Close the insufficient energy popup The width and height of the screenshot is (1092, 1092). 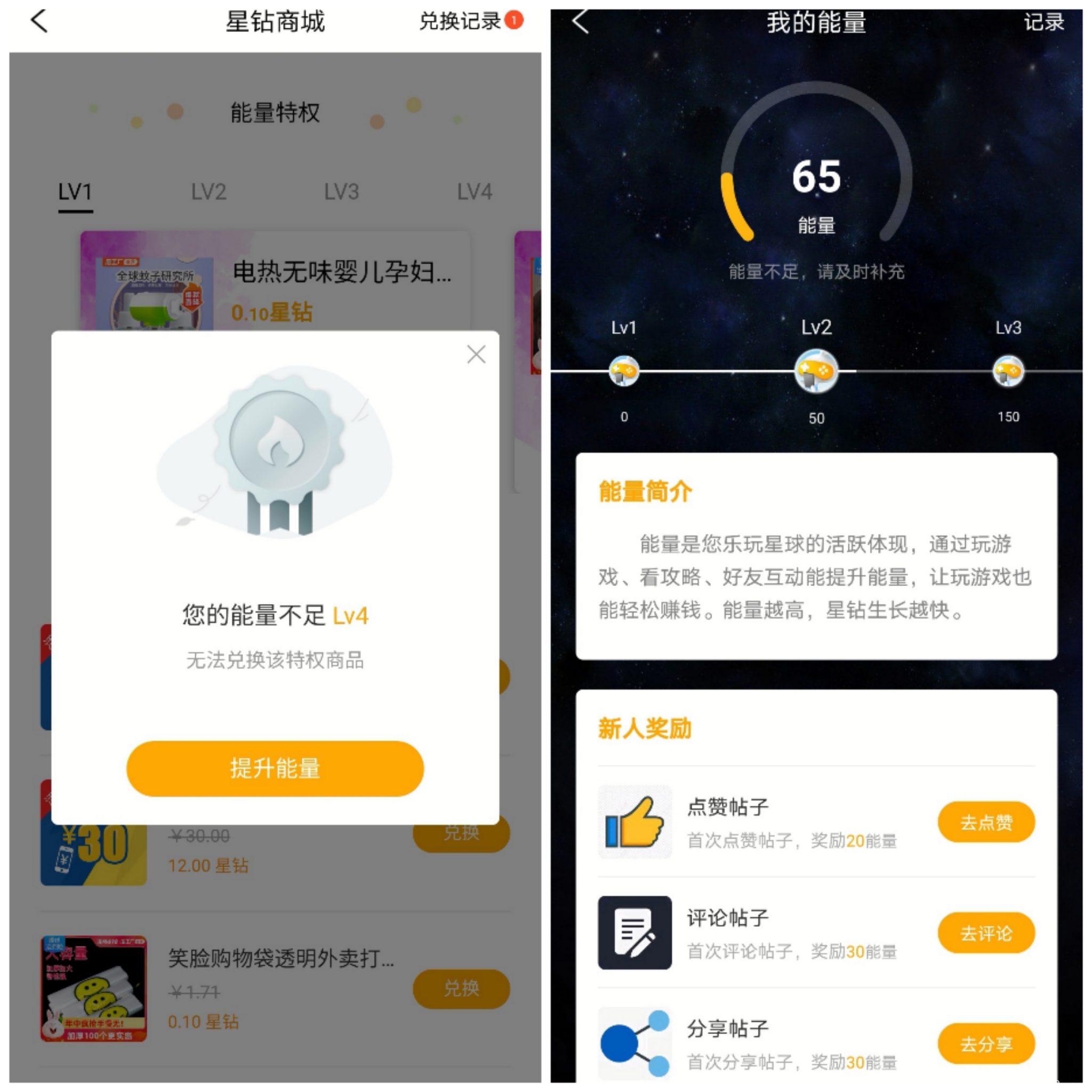(476, 355)
